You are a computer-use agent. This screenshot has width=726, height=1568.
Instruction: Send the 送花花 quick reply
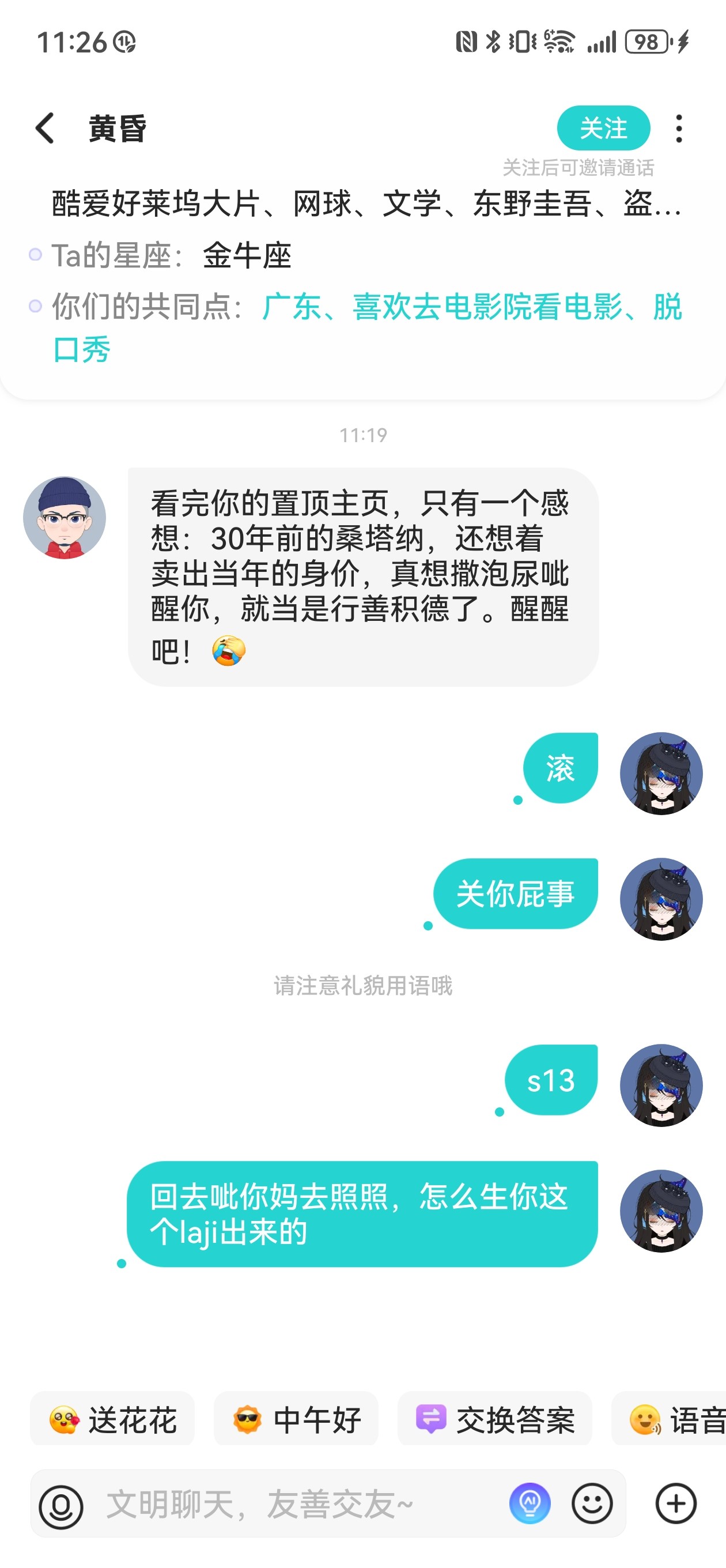(x=112, y=1420)
